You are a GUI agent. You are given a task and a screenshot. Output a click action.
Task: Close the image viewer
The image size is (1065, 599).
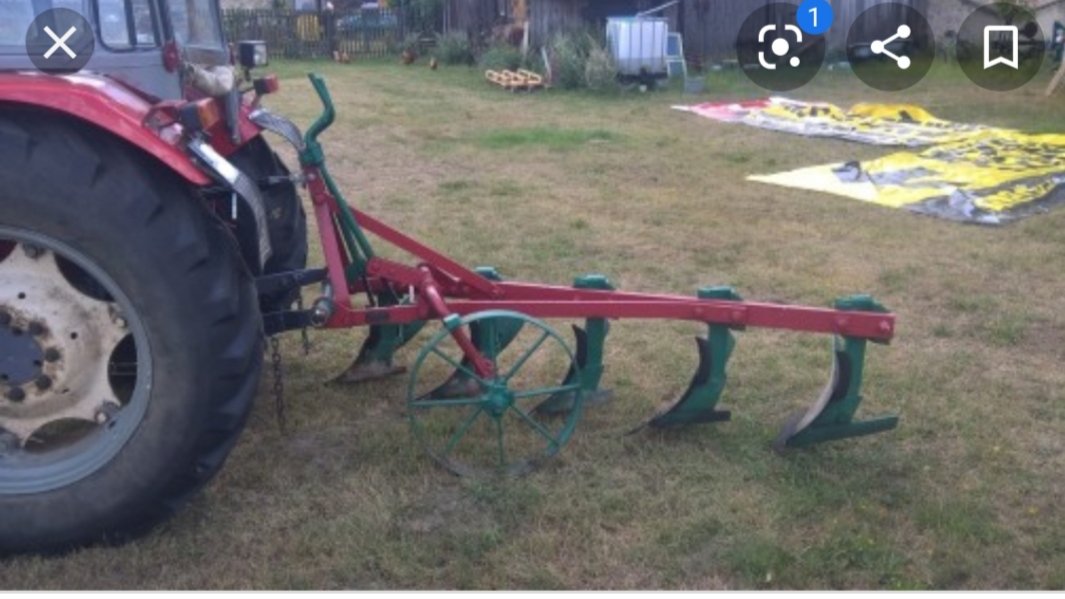pos(60,42)
